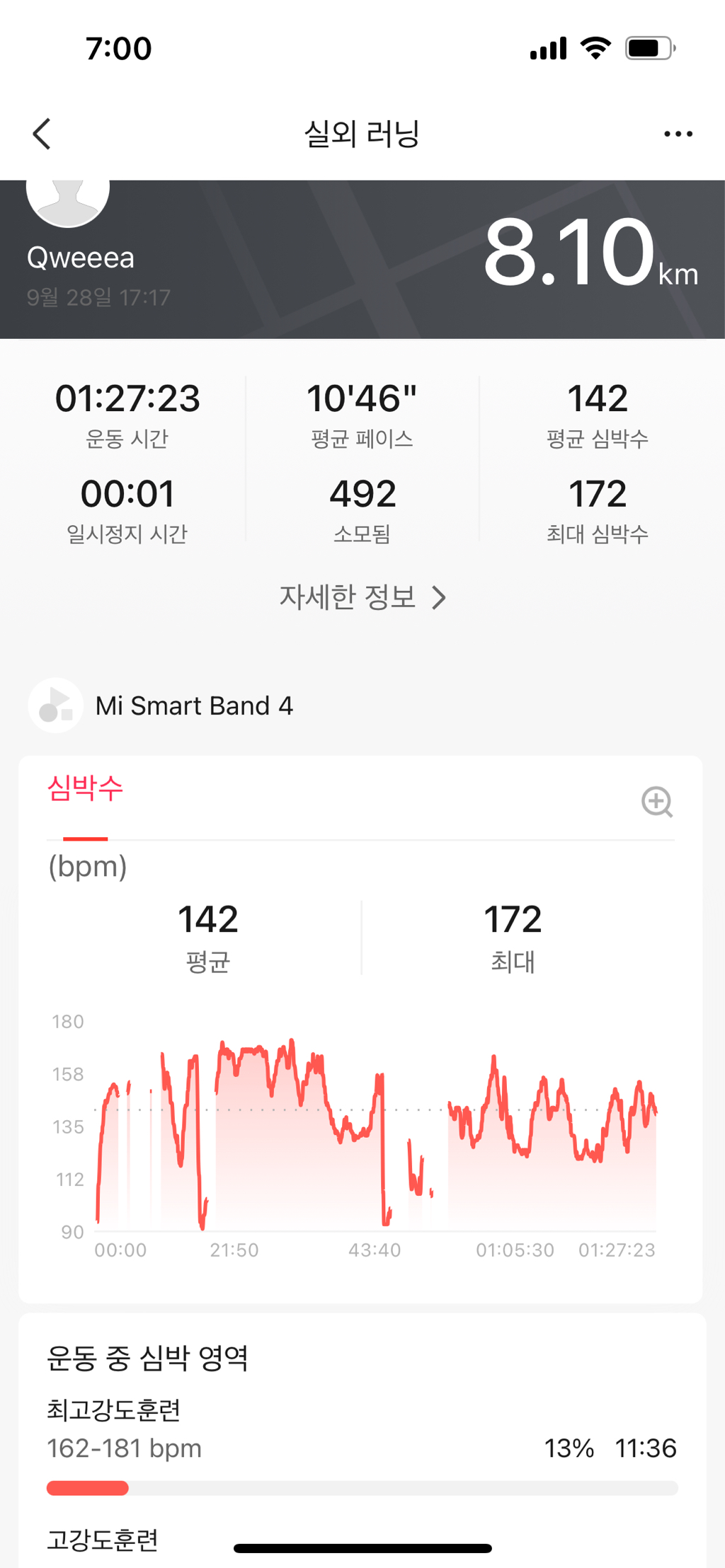
Task: Tap the back arrow icon
Action: tap(42, 133)
